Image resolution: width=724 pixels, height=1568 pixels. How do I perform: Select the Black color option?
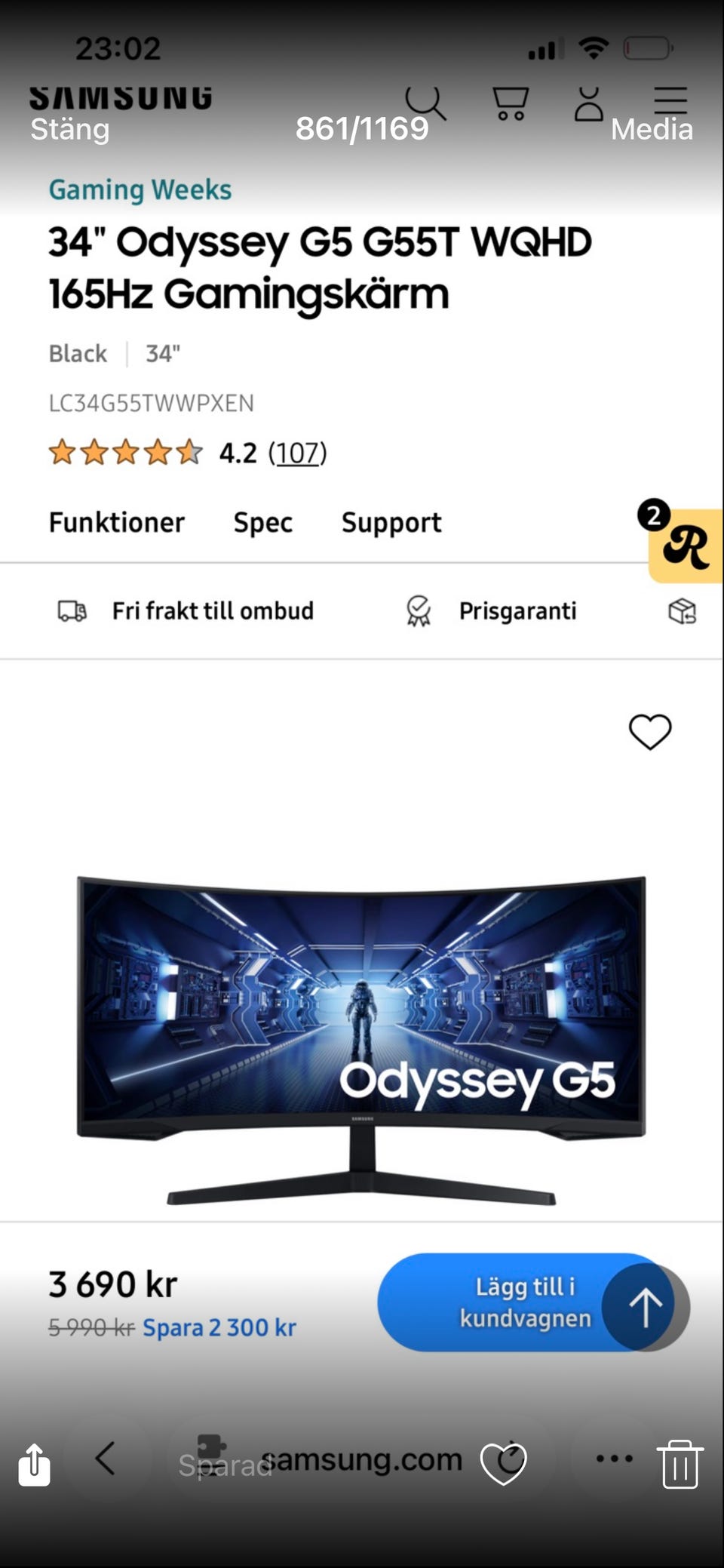(77, 353)
